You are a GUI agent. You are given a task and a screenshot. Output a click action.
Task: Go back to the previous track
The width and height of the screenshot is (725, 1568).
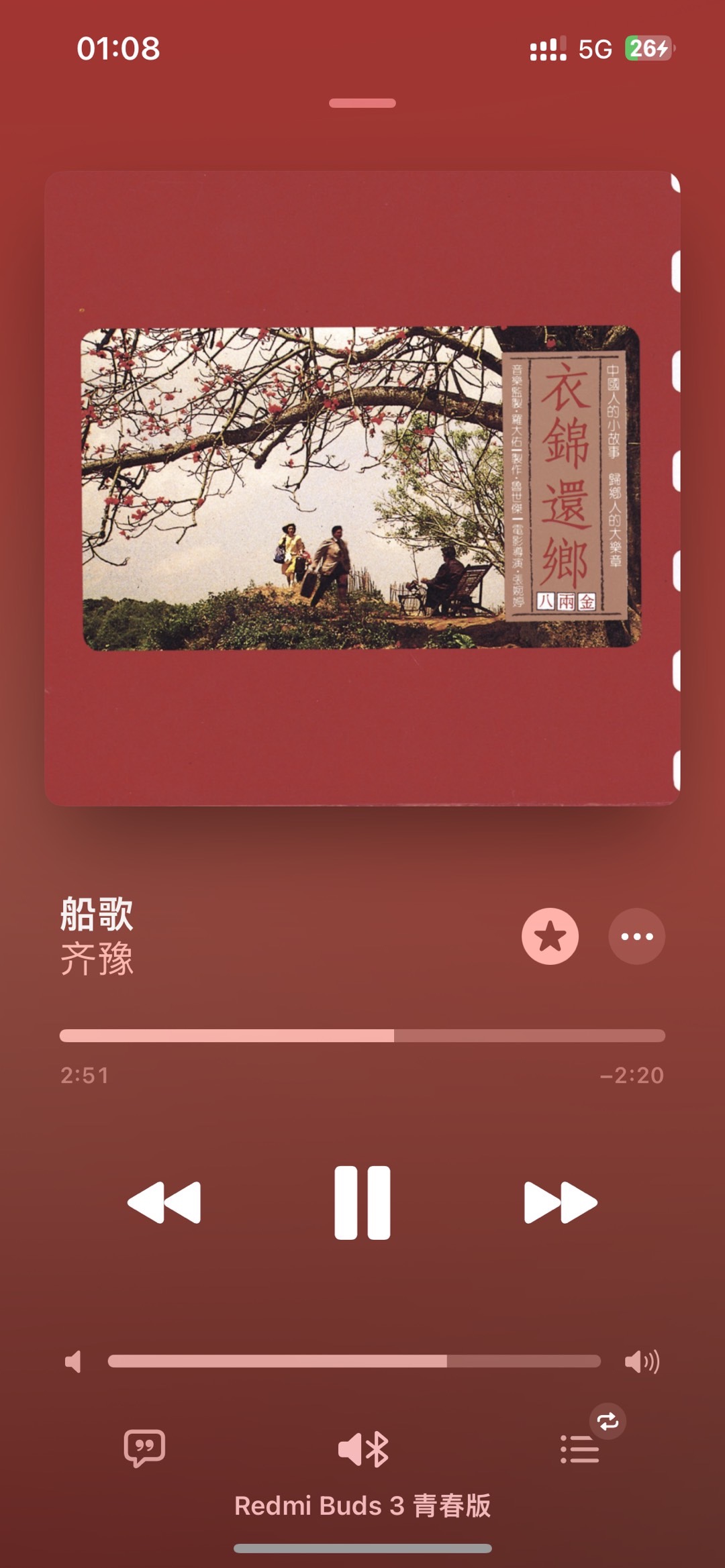pos(164,1202)
